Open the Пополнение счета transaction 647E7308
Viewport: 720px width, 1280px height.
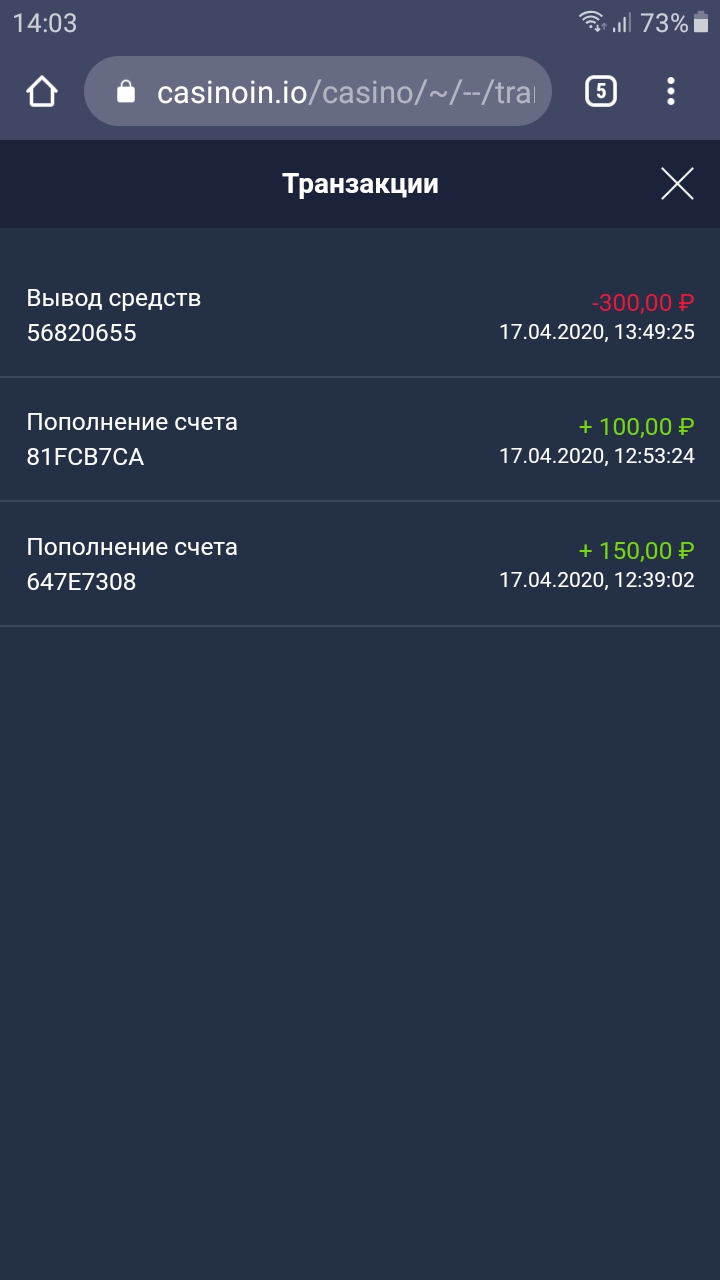coord(360,564)
